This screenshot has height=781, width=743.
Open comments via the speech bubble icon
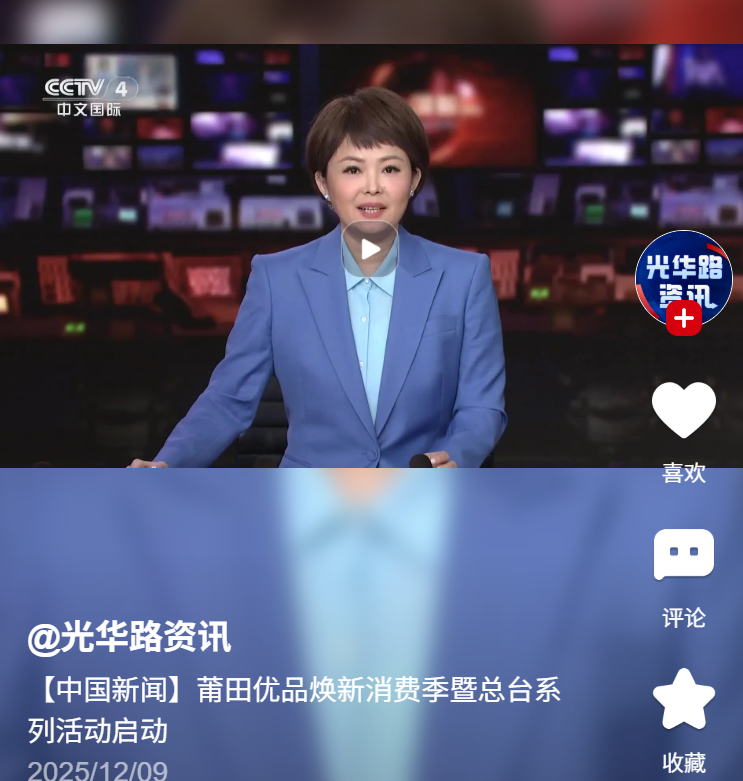click(684, 555)
